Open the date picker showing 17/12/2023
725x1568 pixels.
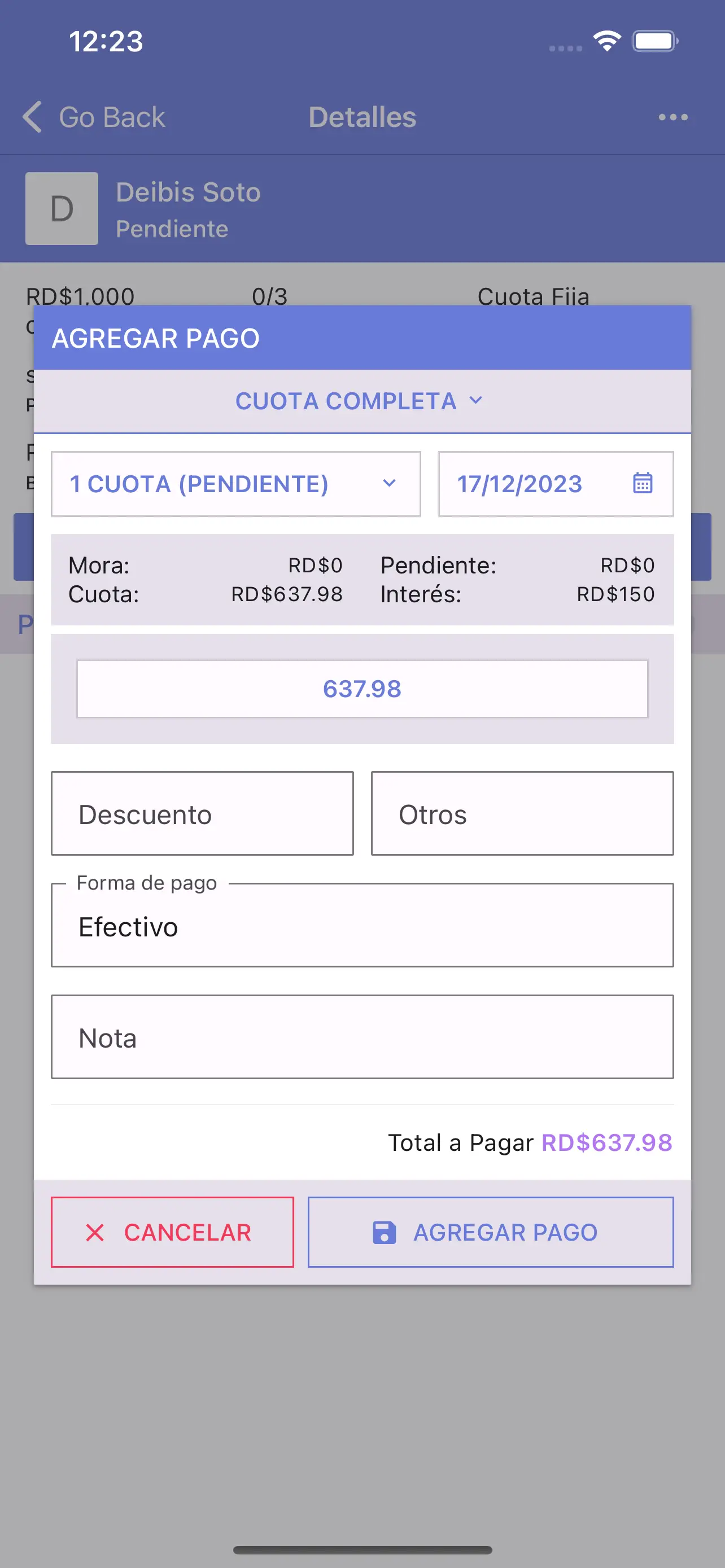556,484
